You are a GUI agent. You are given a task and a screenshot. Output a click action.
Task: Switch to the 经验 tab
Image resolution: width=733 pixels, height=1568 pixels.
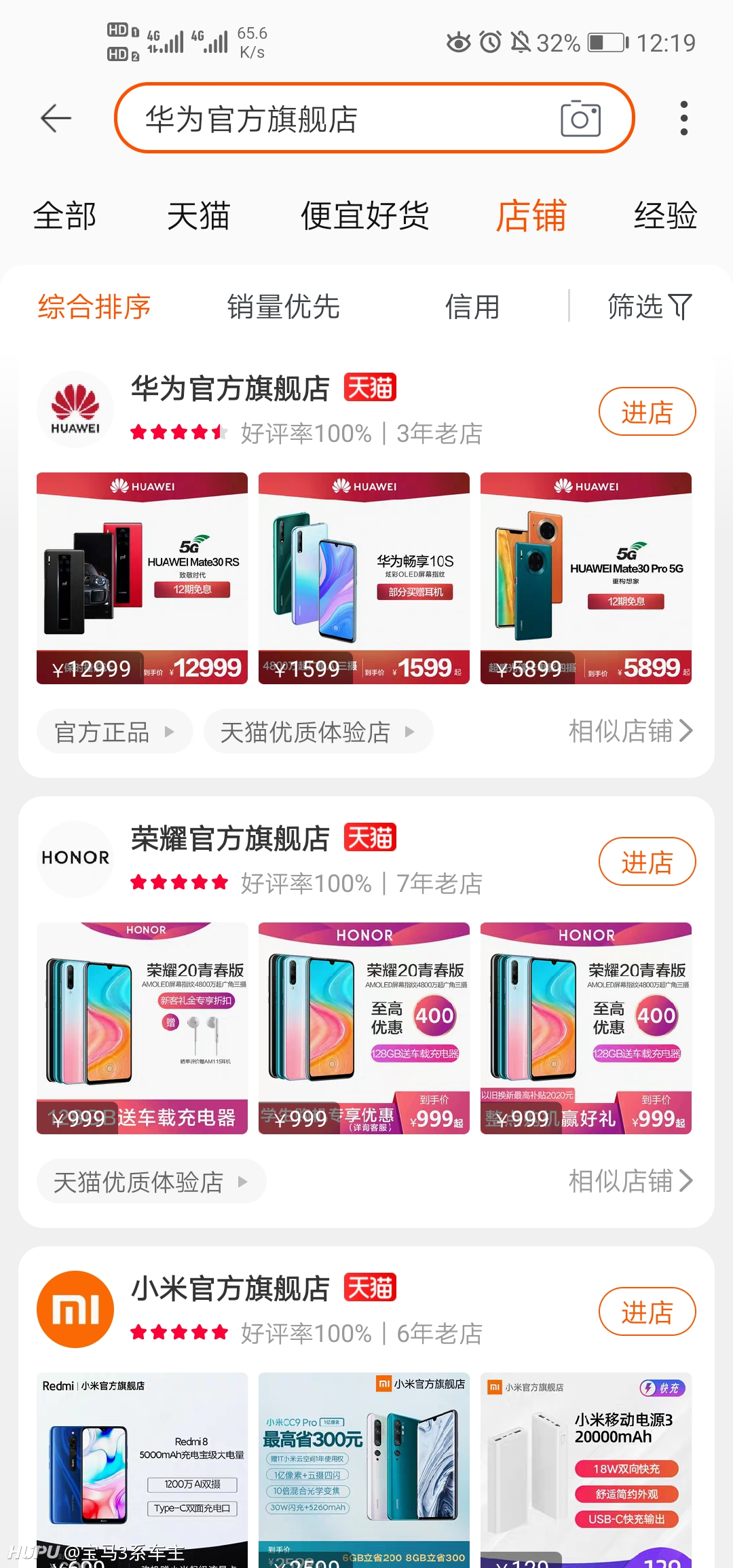pyautogui.click(x=666, y=216)
